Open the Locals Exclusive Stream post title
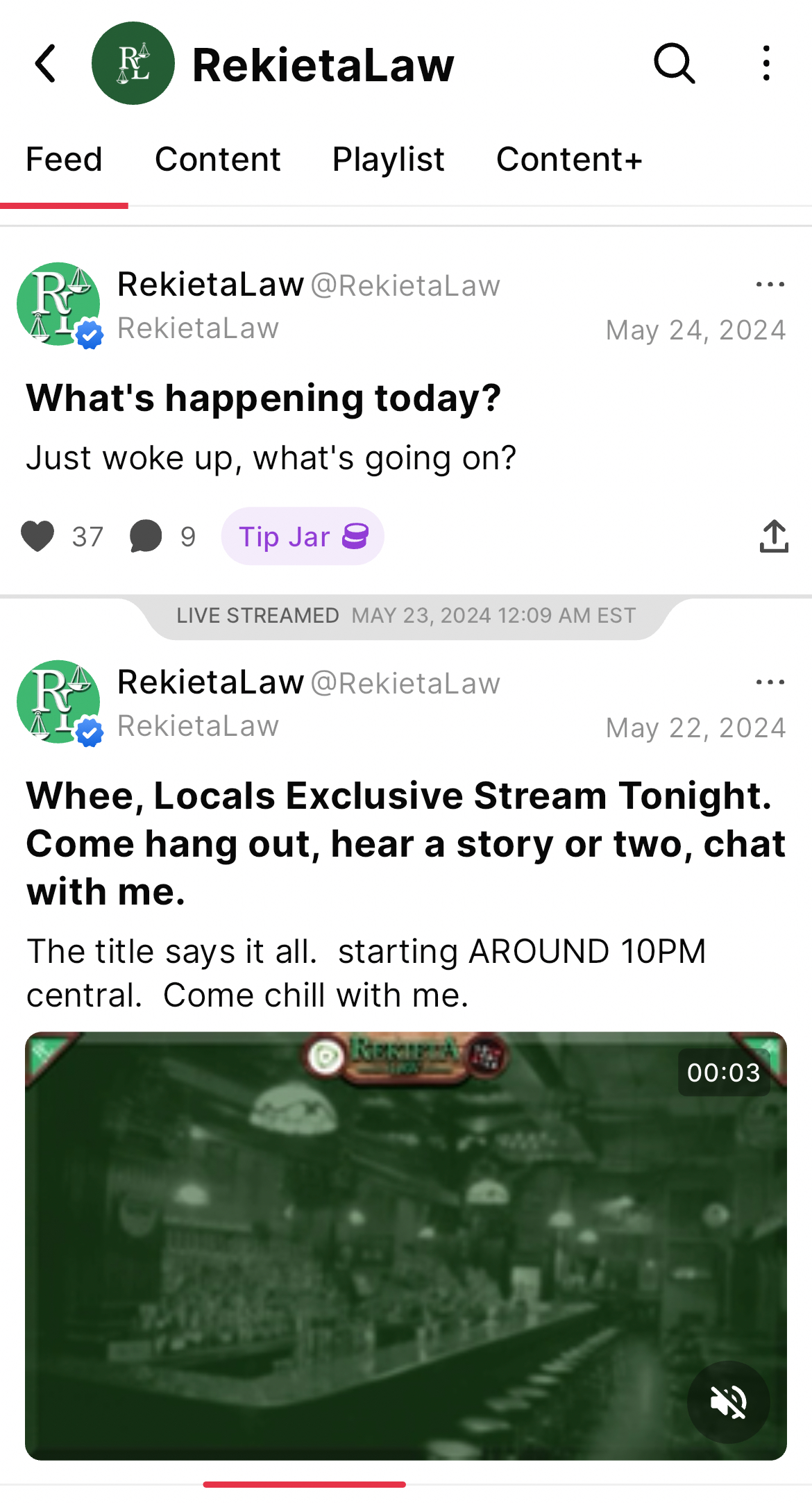The height and width of the screenshot is (1503, 812). pos(406,843)
